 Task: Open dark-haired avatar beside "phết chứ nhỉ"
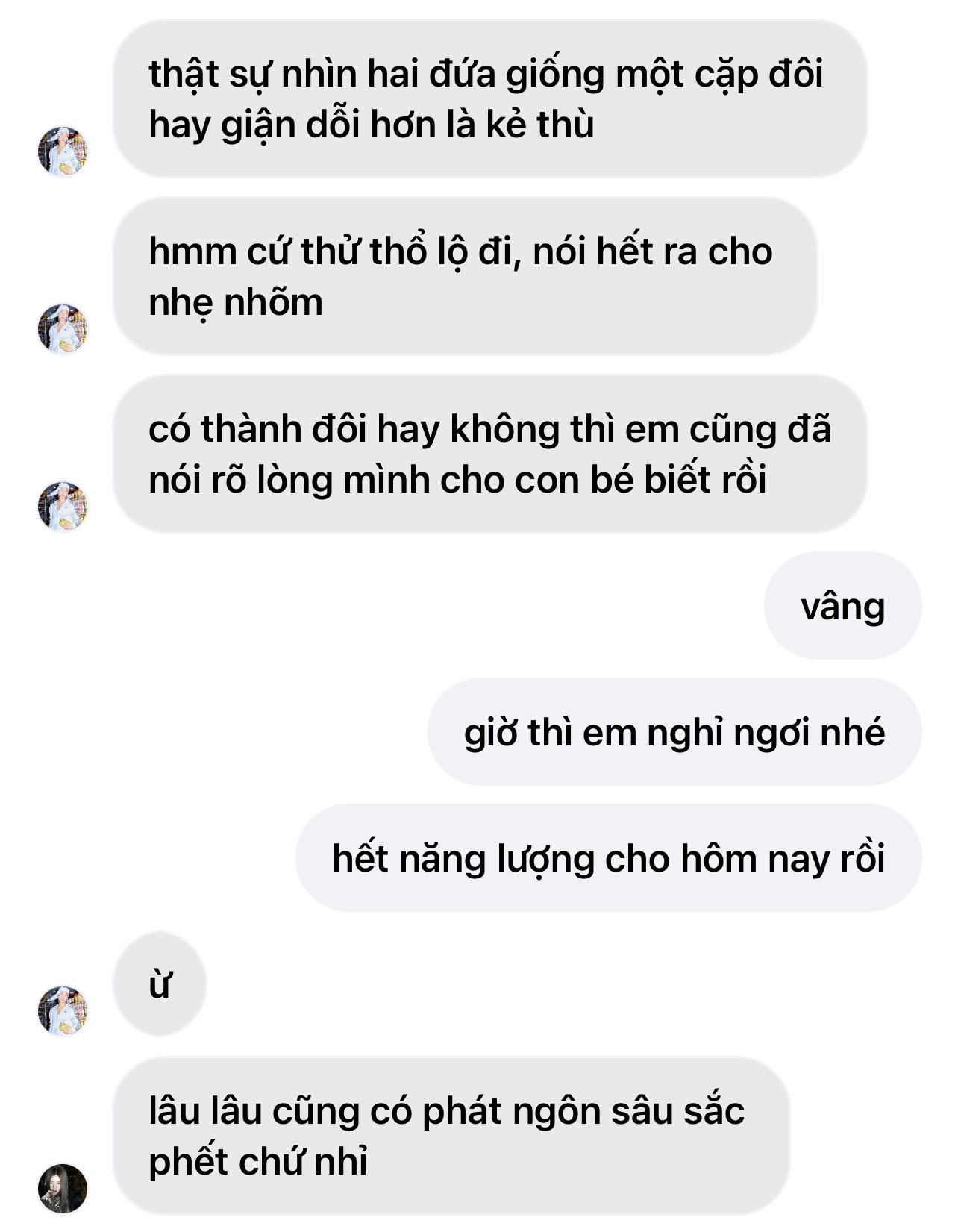click(x=63, y=1189)
